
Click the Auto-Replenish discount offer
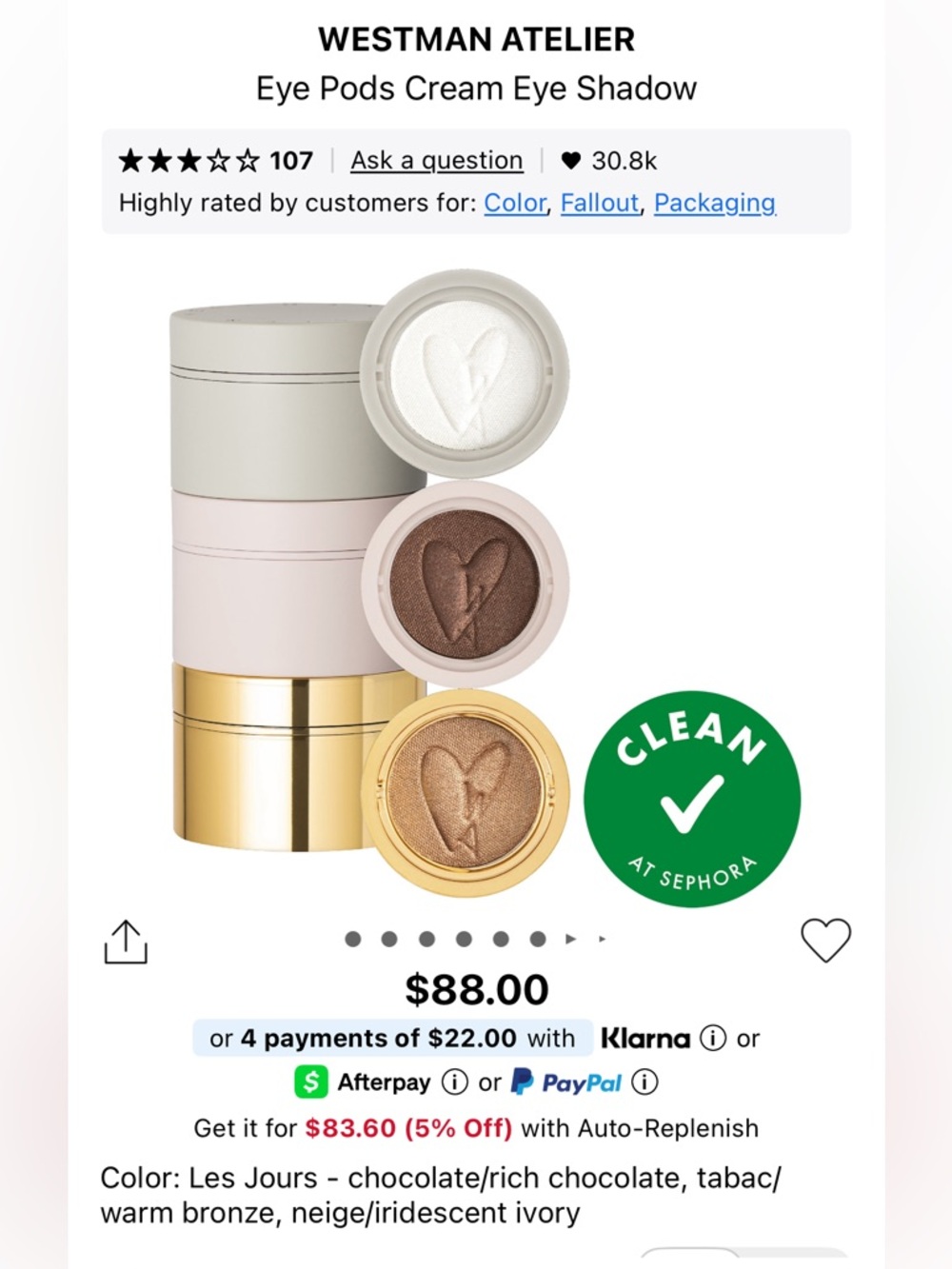pos(476,1128)
